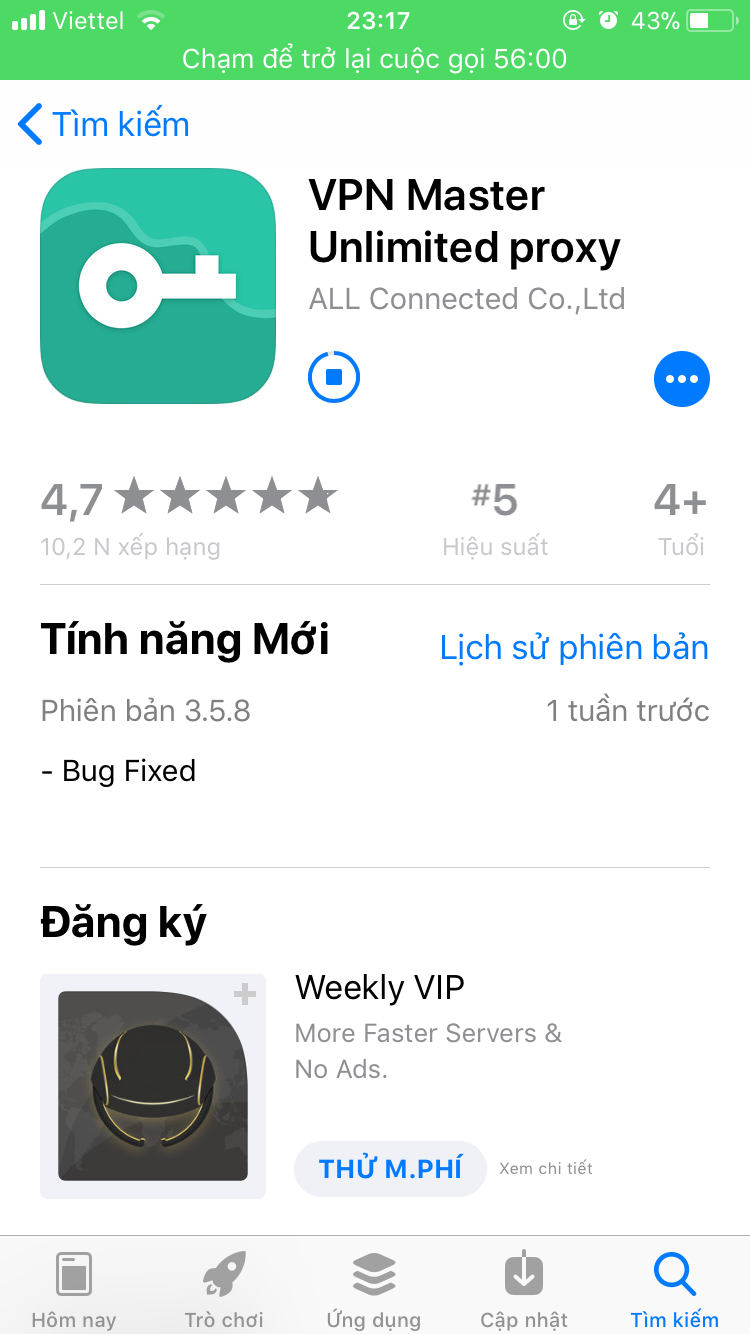The height and width of the screenshot is (1334, 750).
Task: Select the Tìm kiếm tab
Action: (x=675, y=1289)
